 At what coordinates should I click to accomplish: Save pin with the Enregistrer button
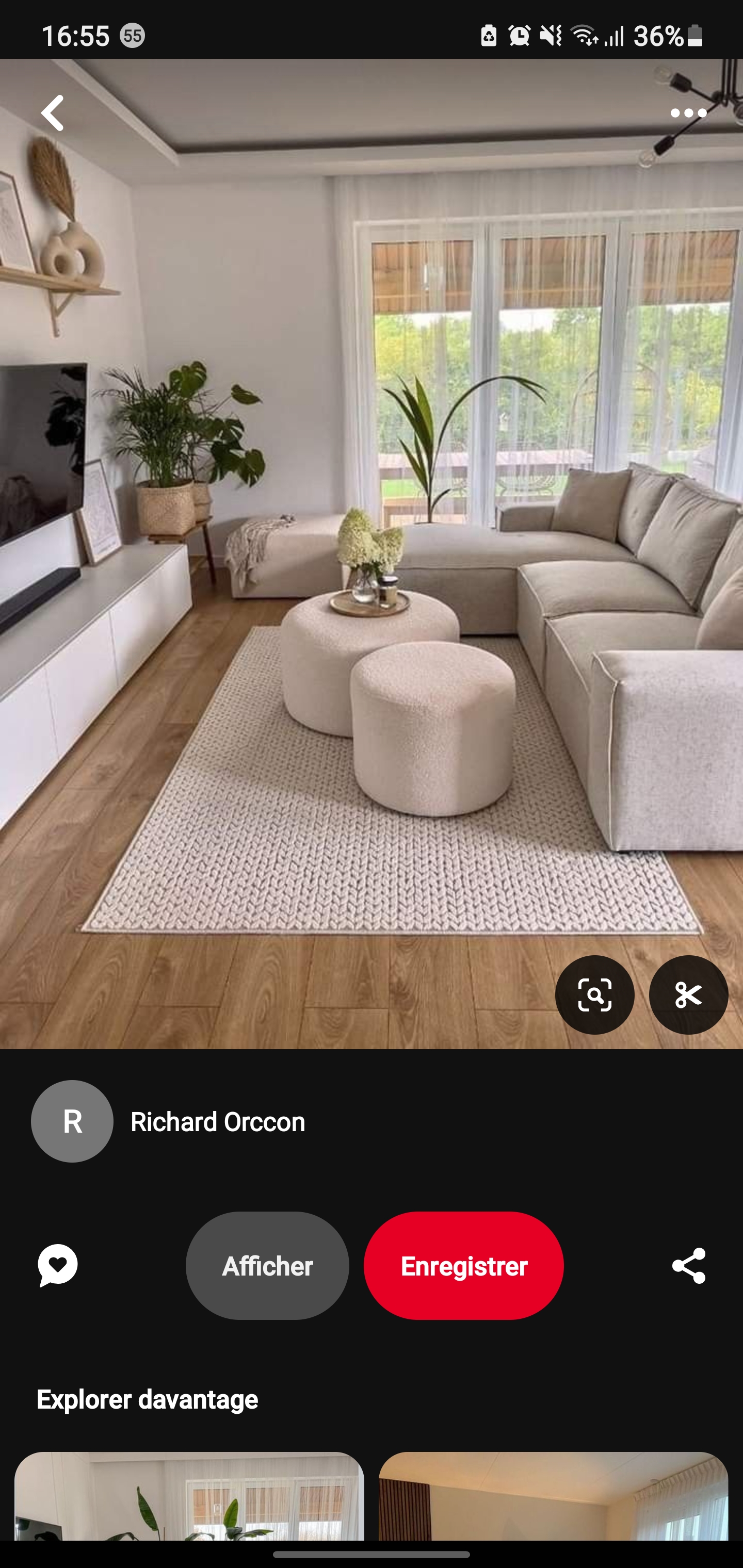[x=463, y=1265]
